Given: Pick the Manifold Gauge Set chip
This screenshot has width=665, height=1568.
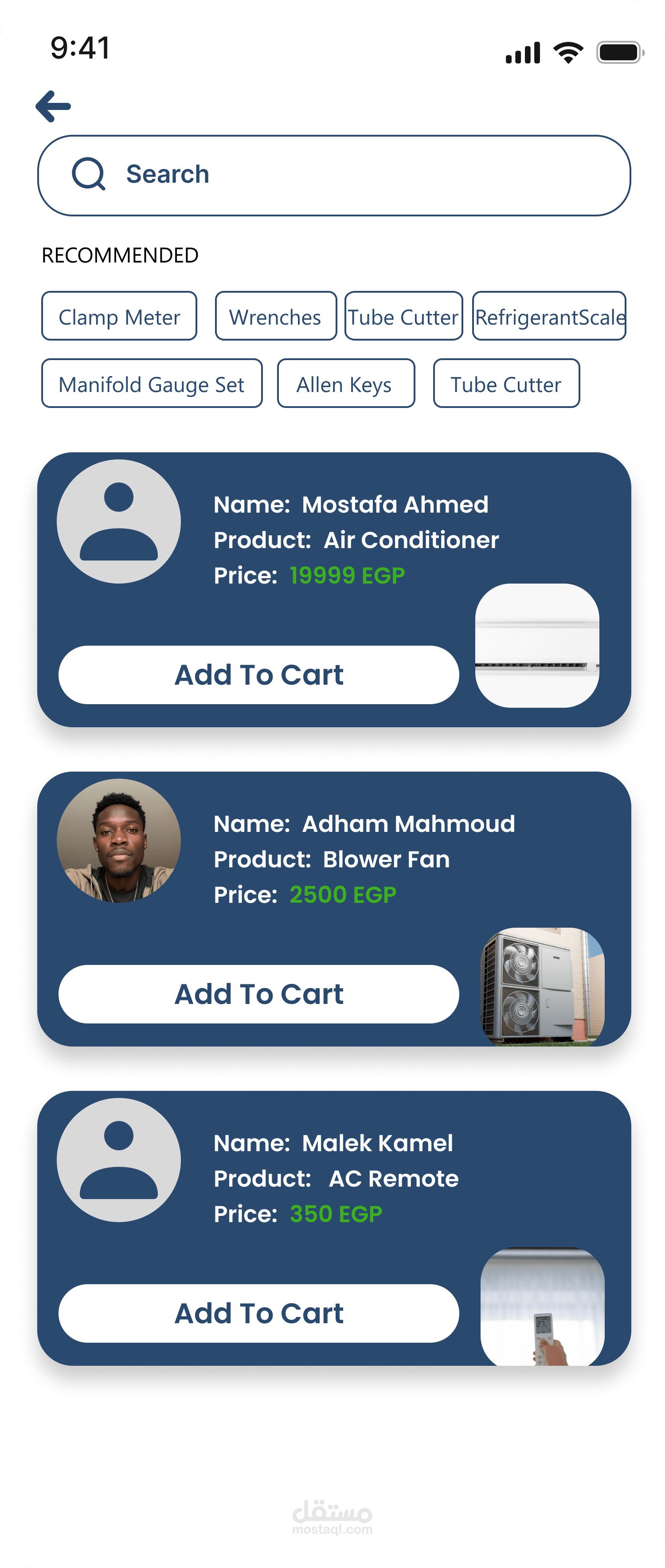Looking at the screenshot, I should pyautogui.click(x=152, y=384).
